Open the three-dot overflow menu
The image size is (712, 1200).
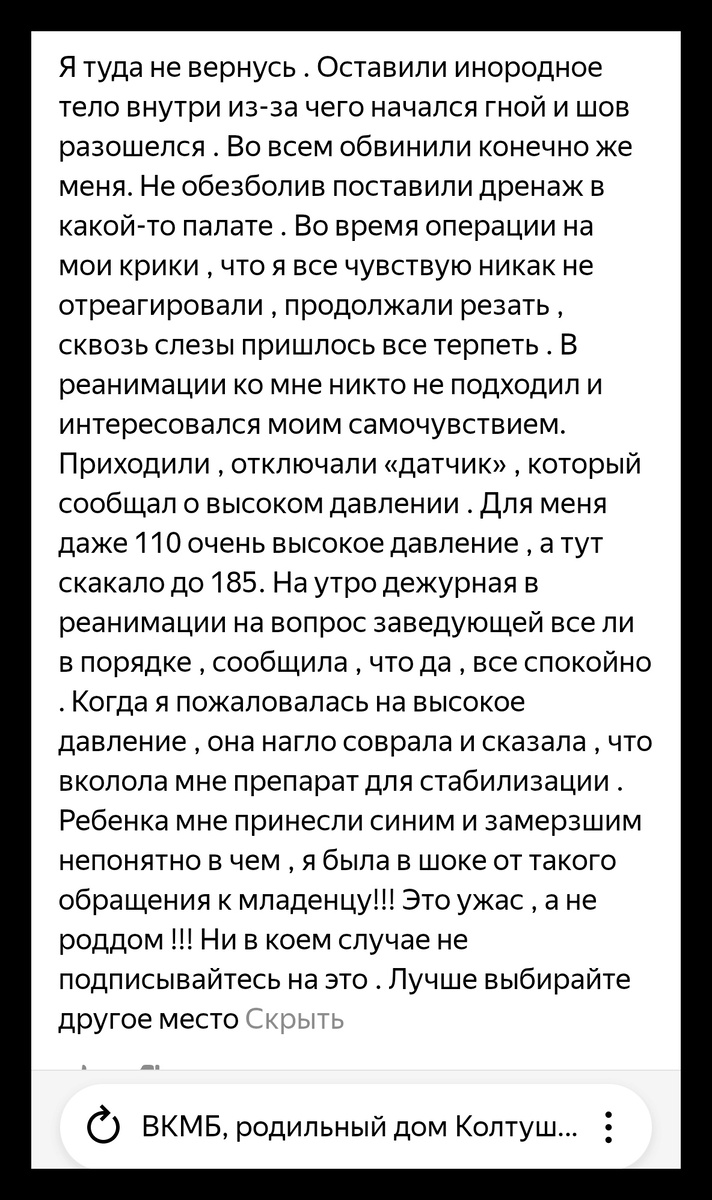coord(609,1127)
